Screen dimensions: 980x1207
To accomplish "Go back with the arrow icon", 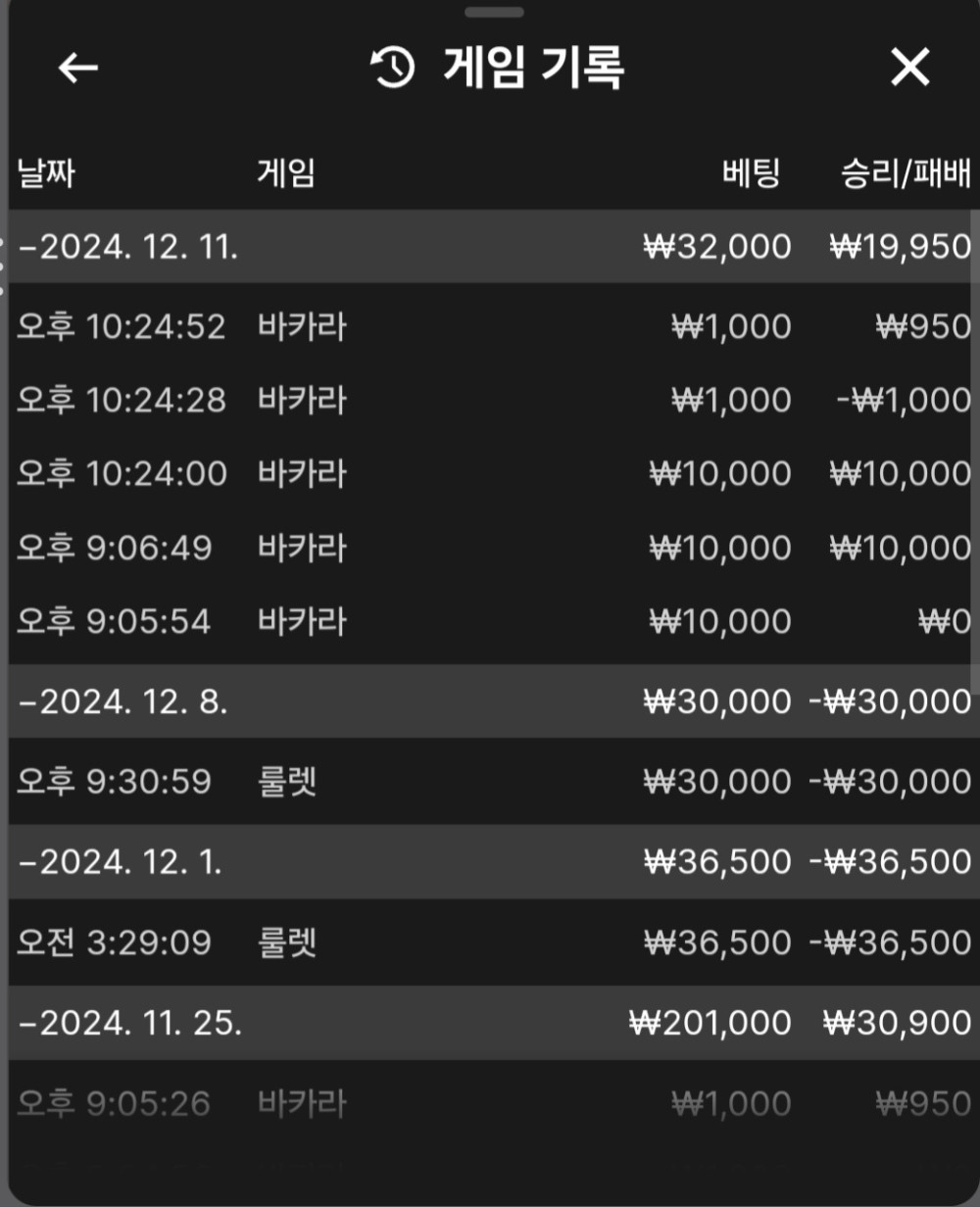I will (78, 68).
